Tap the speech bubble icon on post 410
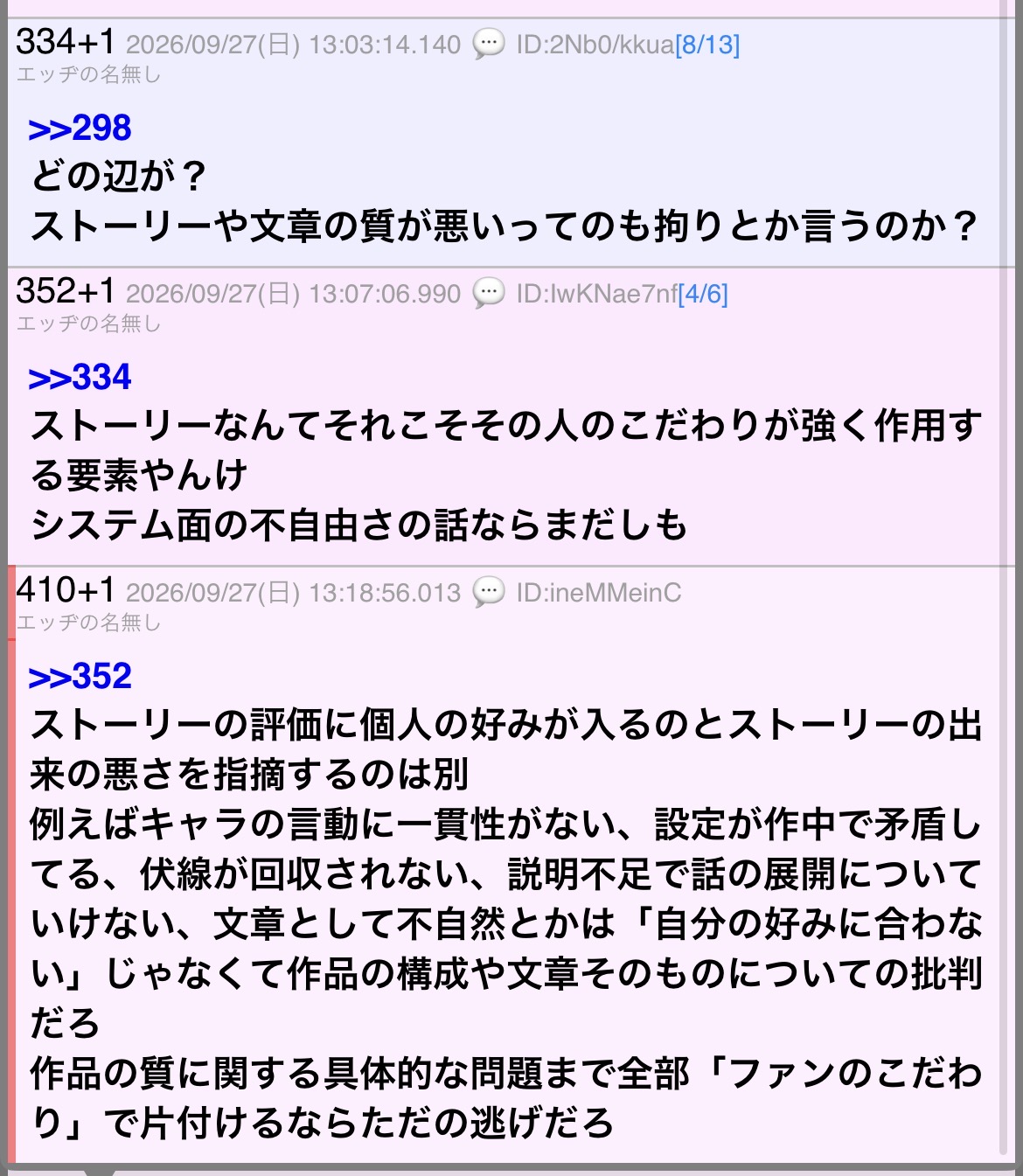The width and height of the screenshot is (1023, 1176). tap(489, 592)
